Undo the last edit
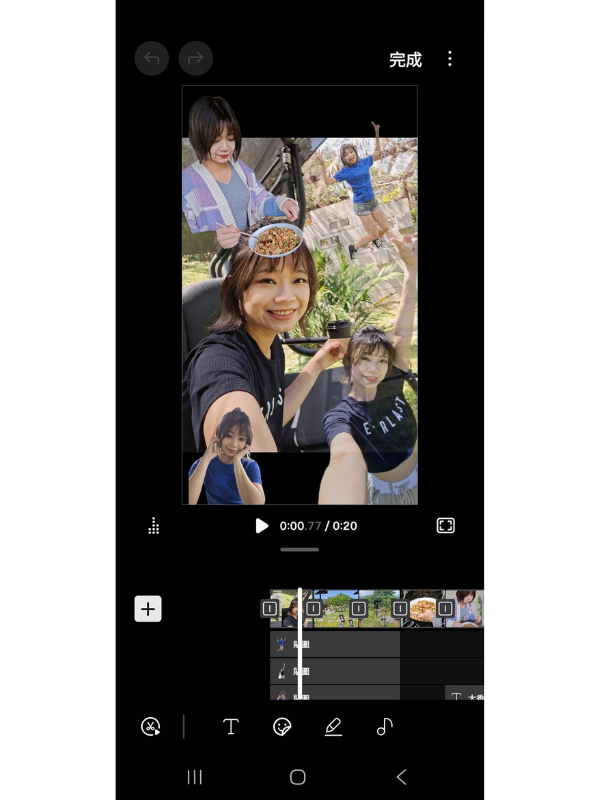600x800 pixels. coord(152,59)
